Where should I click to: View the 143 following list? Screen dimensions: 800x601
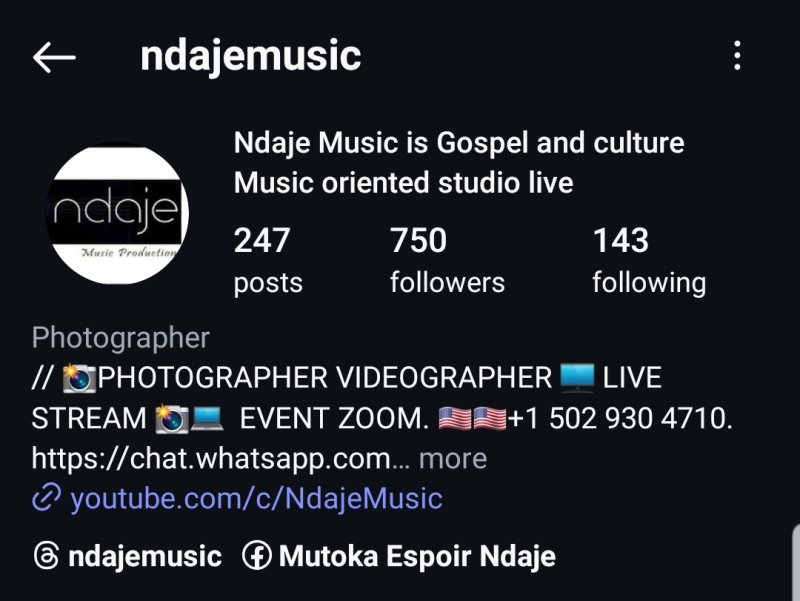coord(648,260)
